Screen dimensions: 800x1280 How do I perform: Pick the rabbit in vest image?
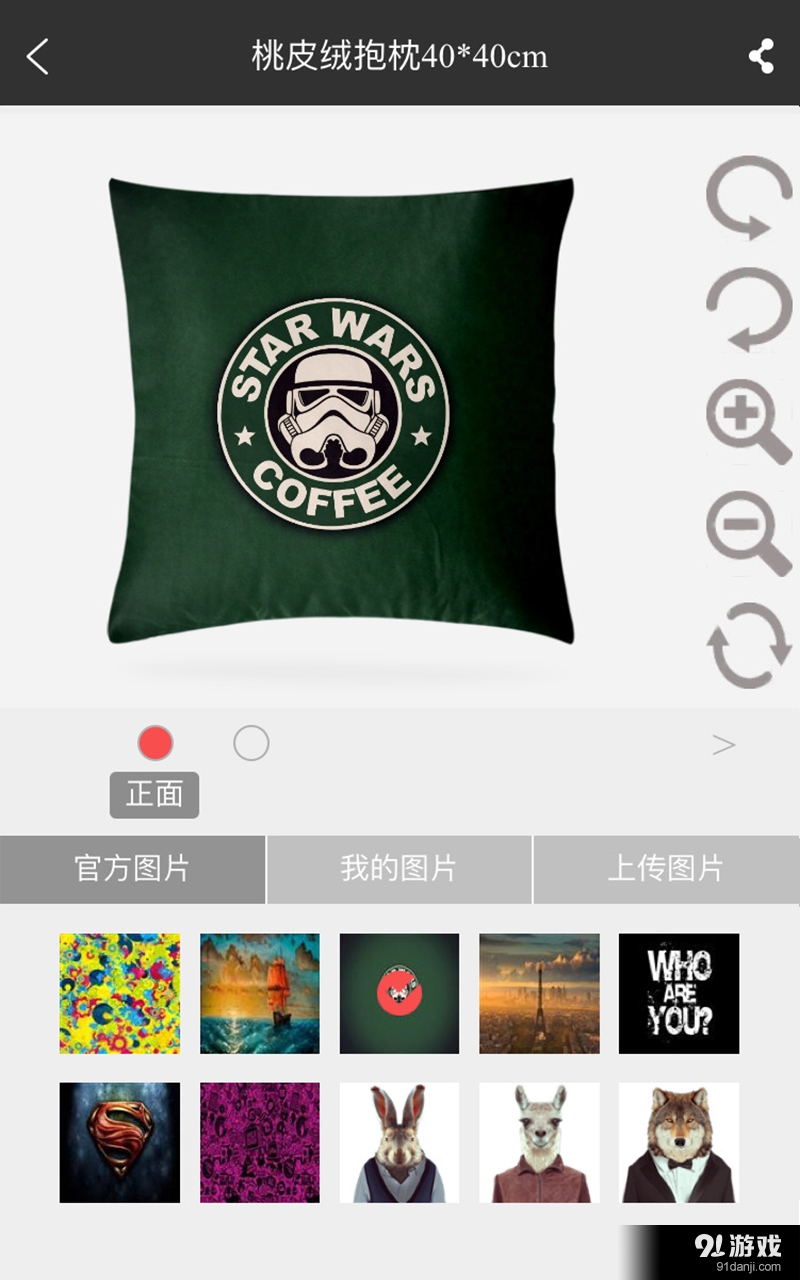(399, 1142)
